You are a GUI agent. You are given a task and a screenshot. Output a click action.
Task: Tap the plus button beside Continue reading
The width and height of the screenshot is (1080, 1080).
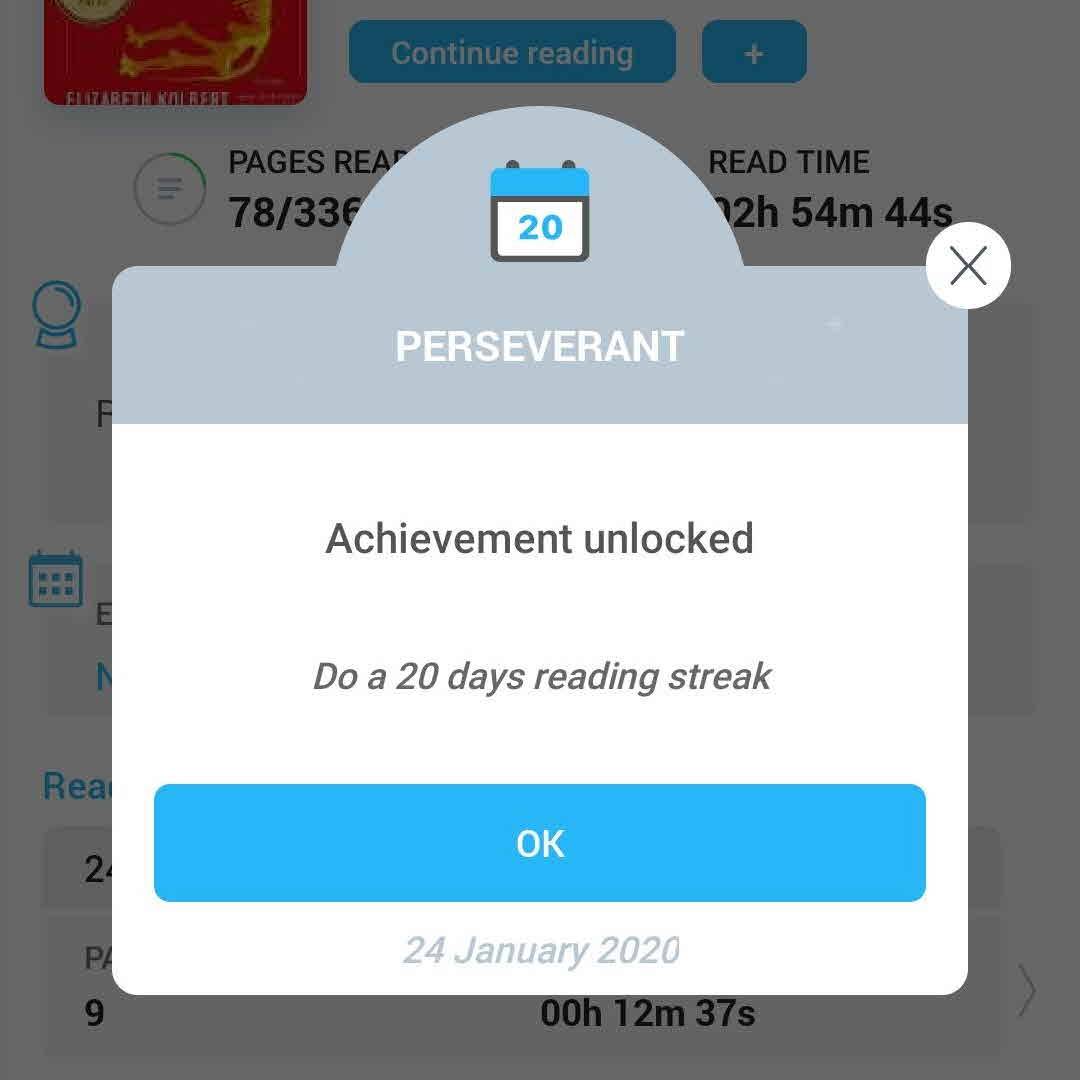tap(754, 52)
